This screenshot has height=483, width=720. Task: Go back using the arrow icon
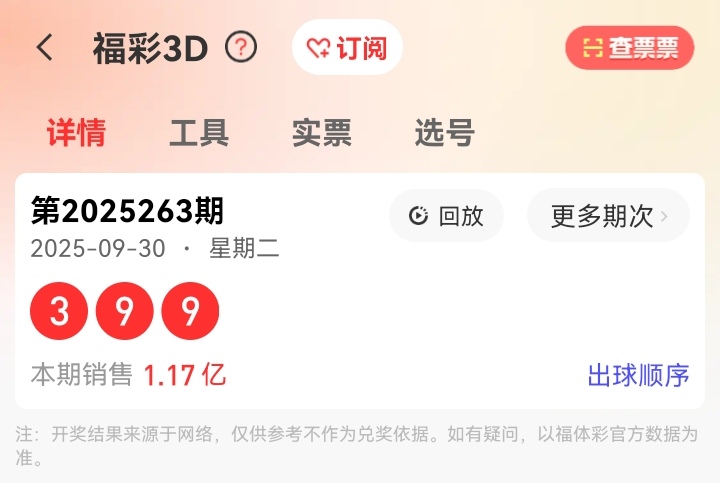(x=45, y=48)
